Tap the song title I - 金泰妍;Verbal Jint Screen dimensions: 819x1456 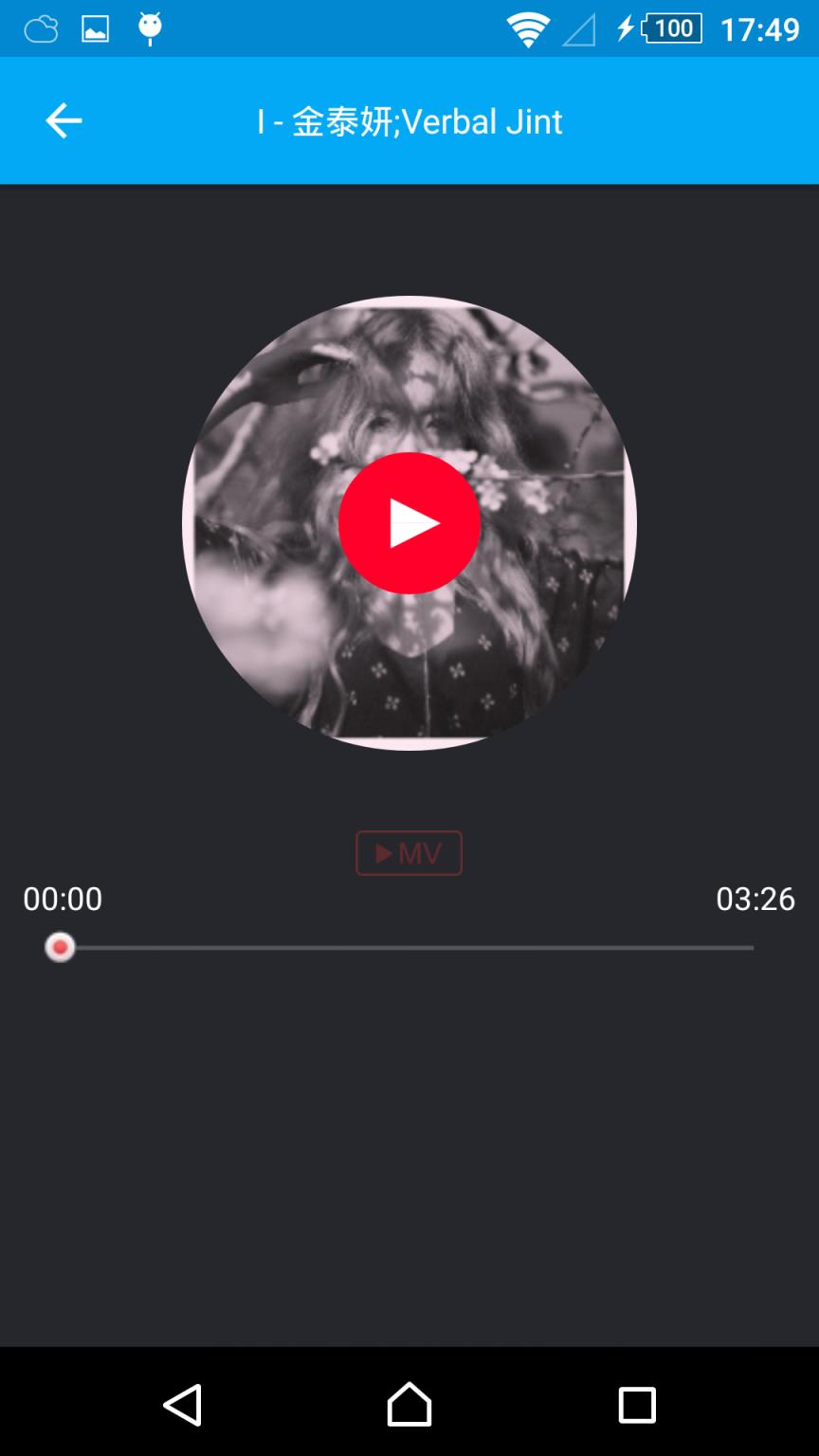click(409, 120)
